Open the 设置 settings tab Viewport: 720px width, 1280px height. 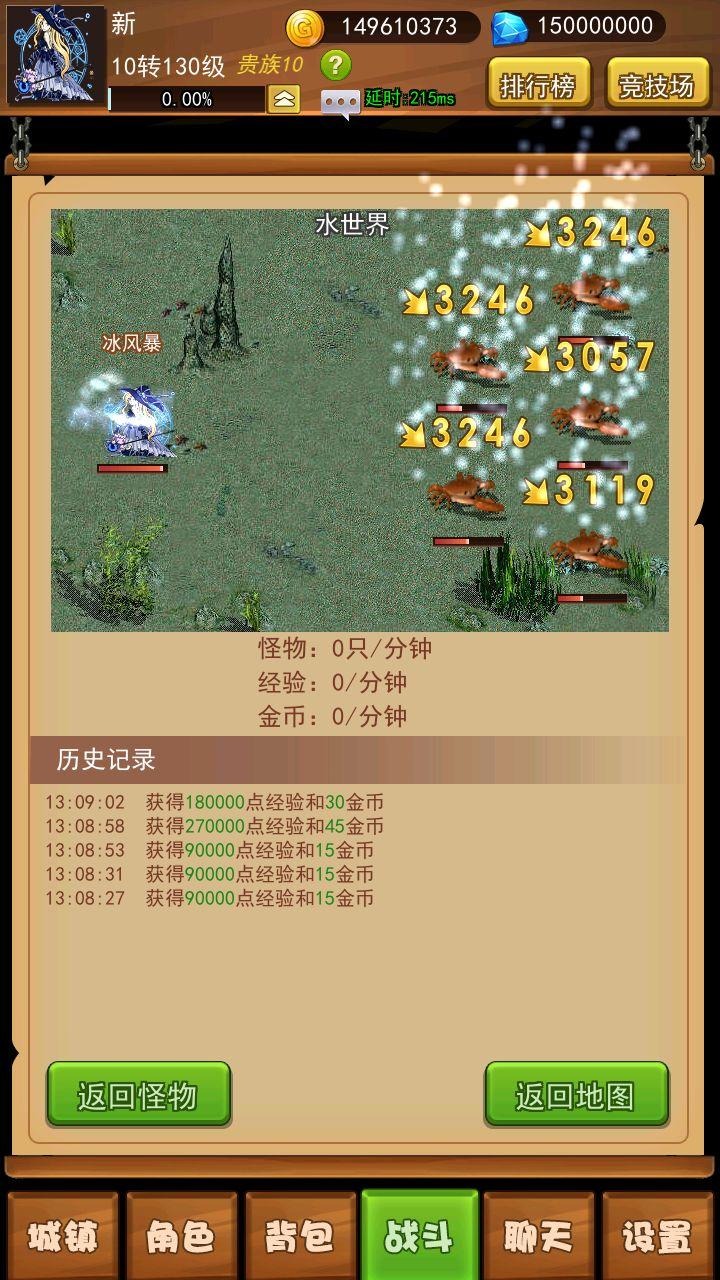coord(657,1237)
